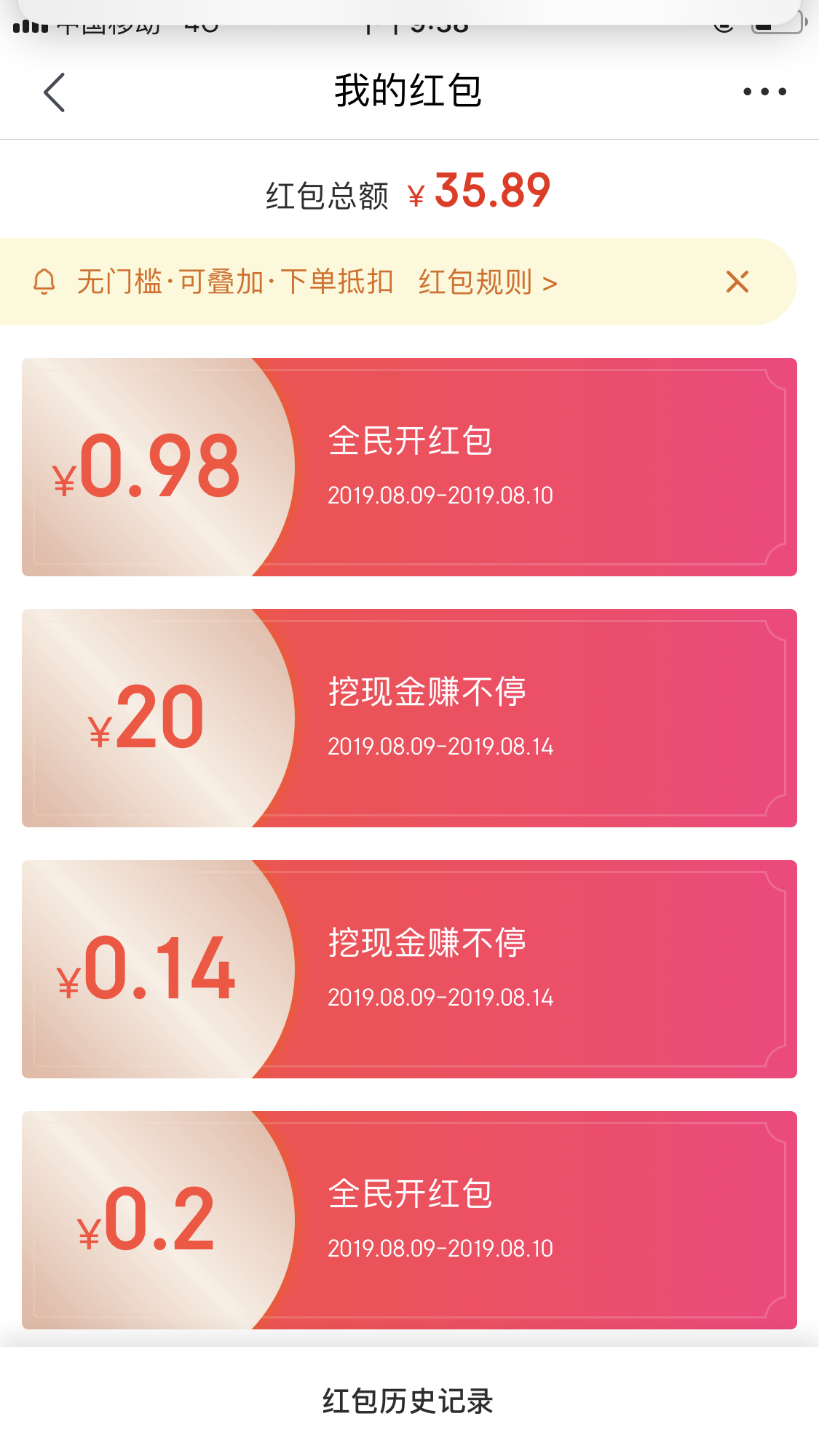Image resolution: width=819 pixels, height=1456 pixels.
Task: Open the three-dot overflow menu
Action: pos(764,92)
